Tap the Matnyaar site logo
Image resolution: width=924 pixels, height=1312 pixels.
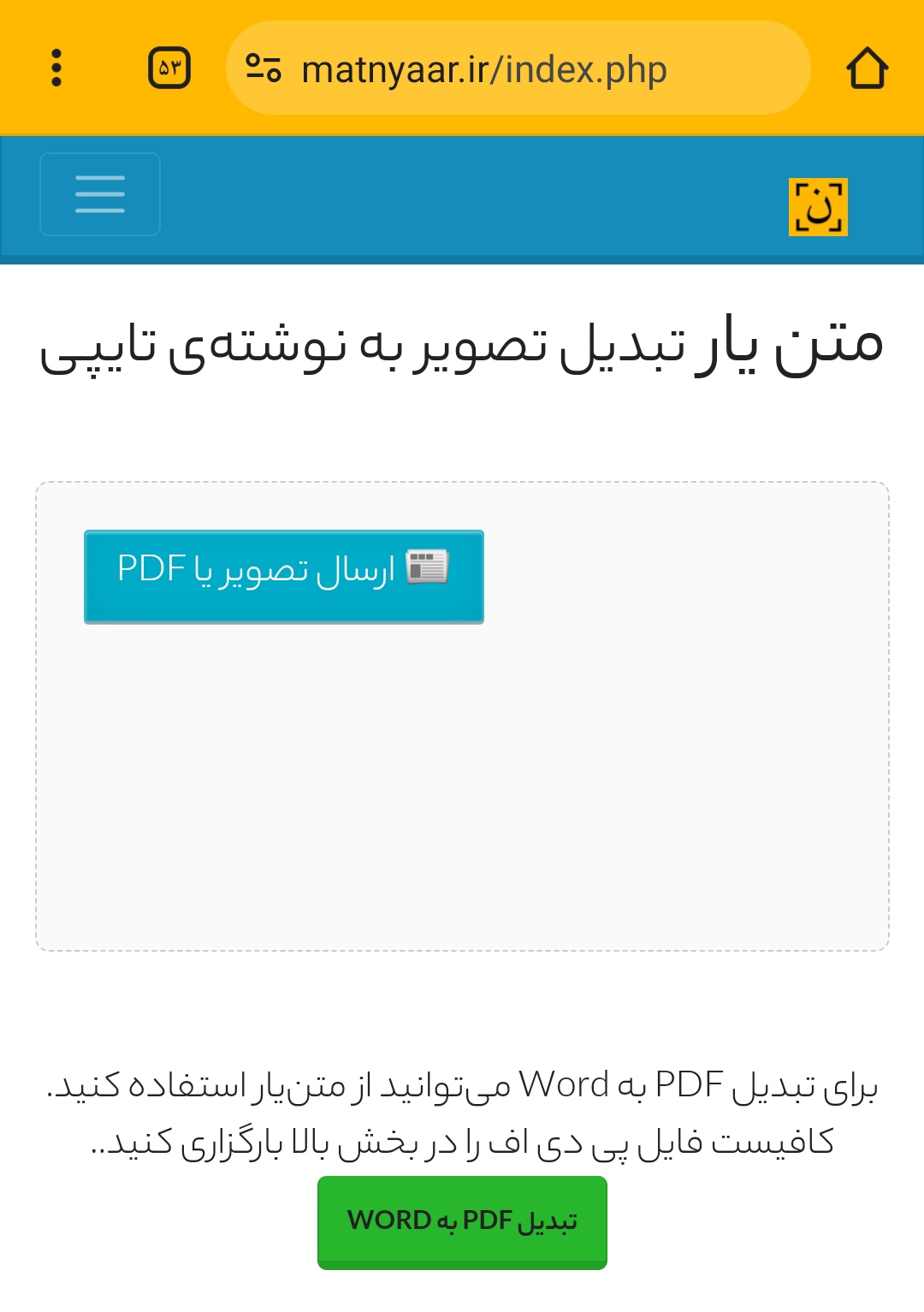coord(818,207)
